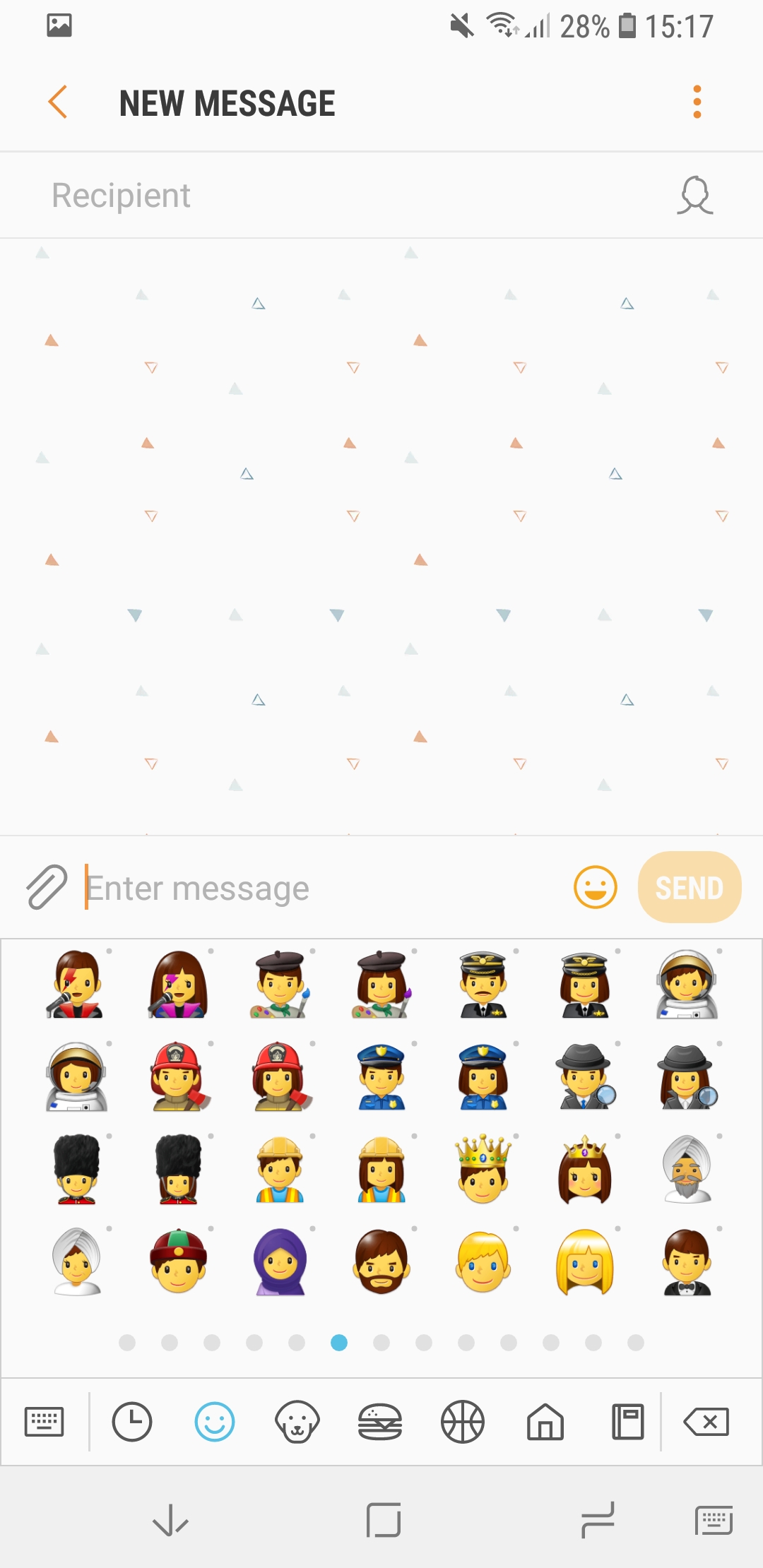Image resolution: width=763 pixels, height=1568 pixels.
Task: Tap the Recipient field
Action: pyautogui.click(x=339, y=196)
